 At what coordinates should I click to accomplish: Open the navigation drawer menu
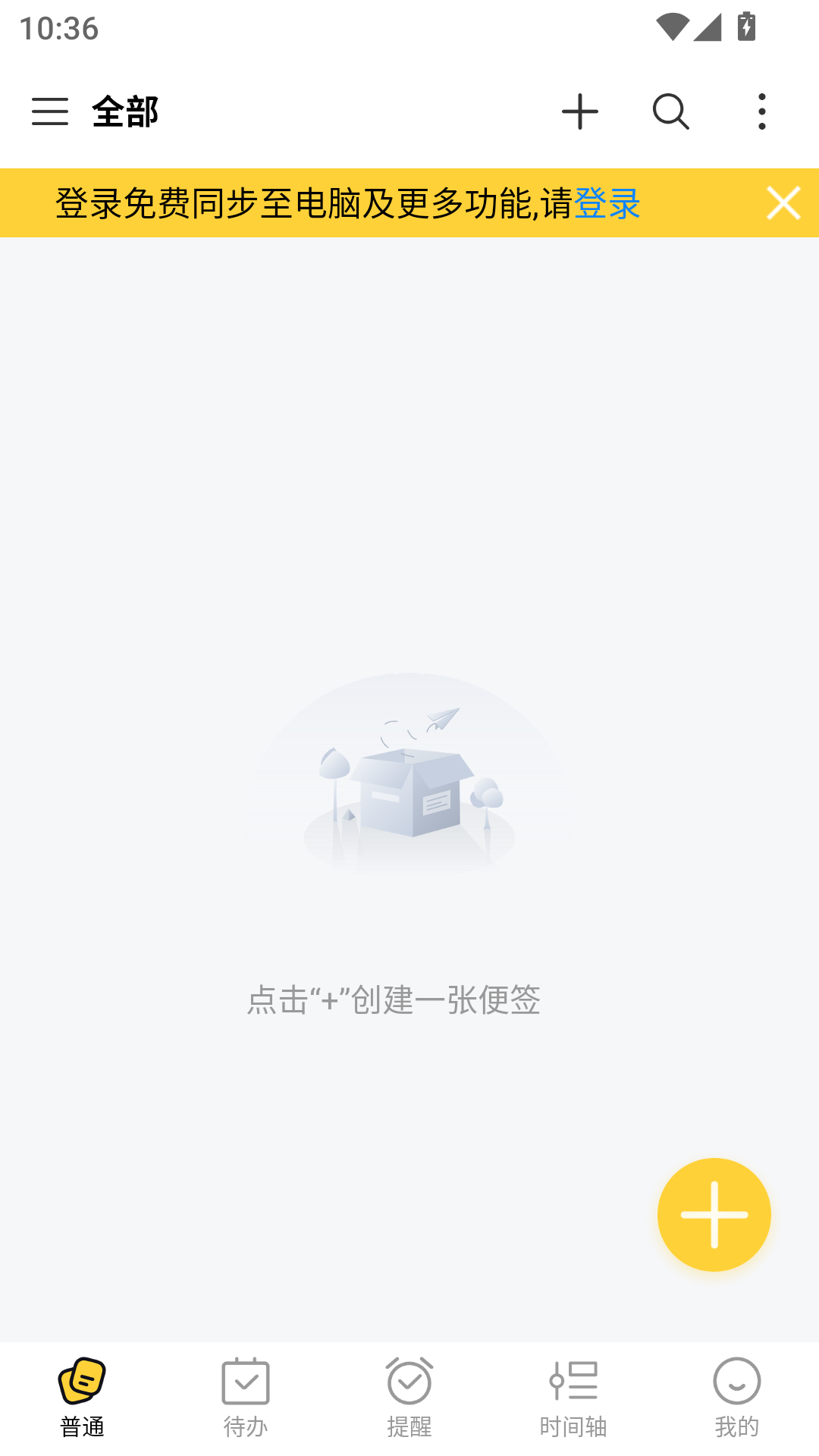51,111
